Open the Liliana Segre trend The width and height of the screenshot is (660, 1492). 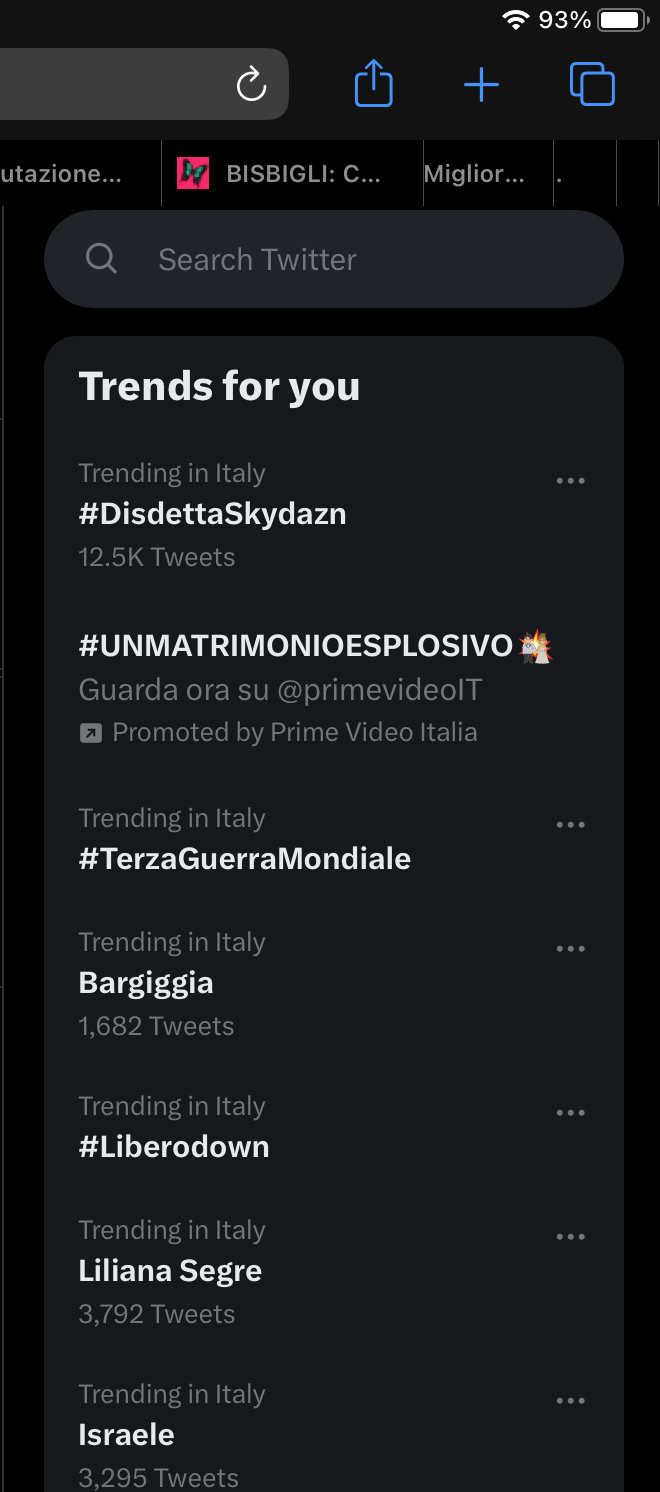click(334, 1271)
